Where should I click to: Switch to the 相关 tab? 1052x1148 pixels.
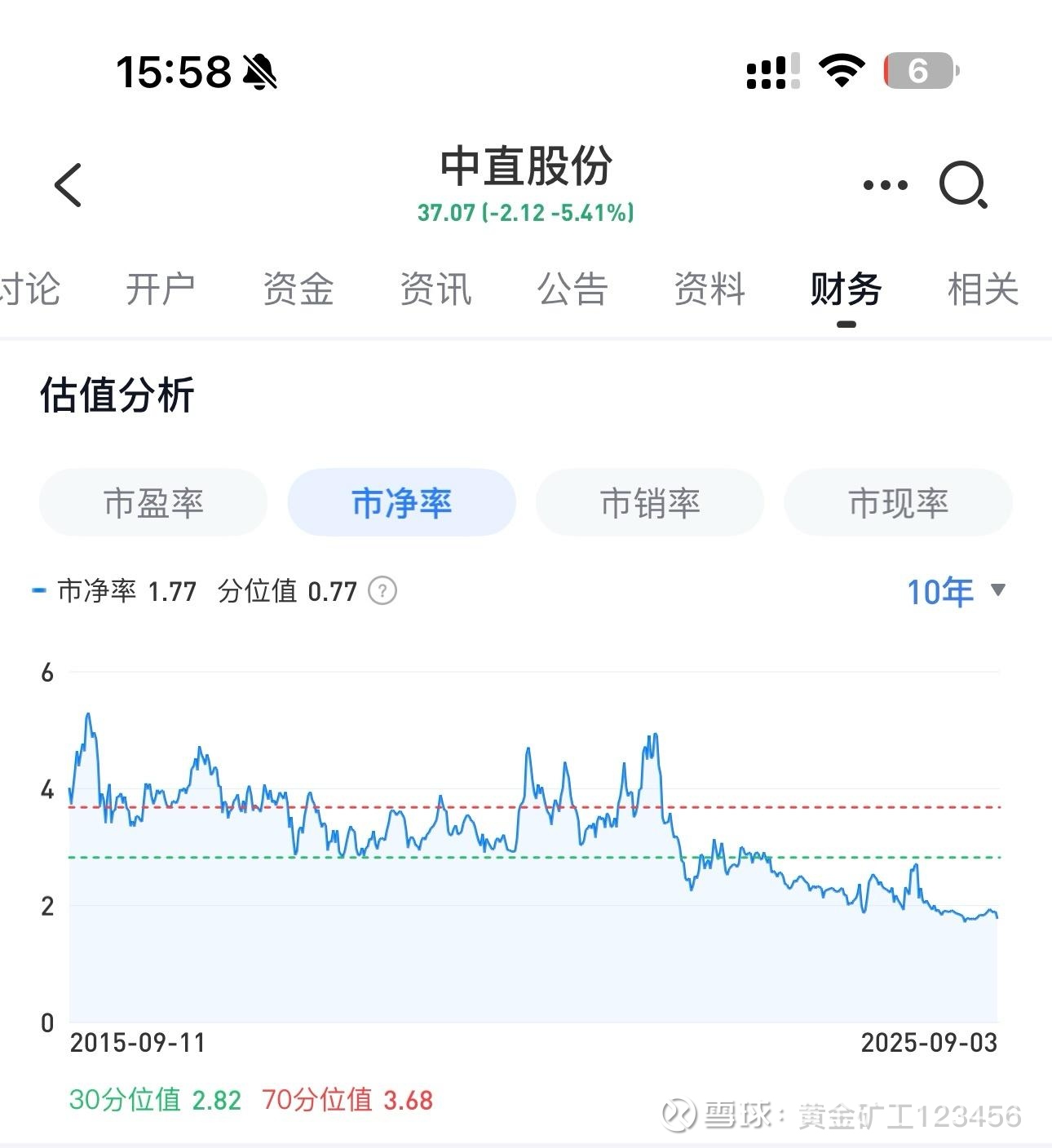(x=983, y=289)
